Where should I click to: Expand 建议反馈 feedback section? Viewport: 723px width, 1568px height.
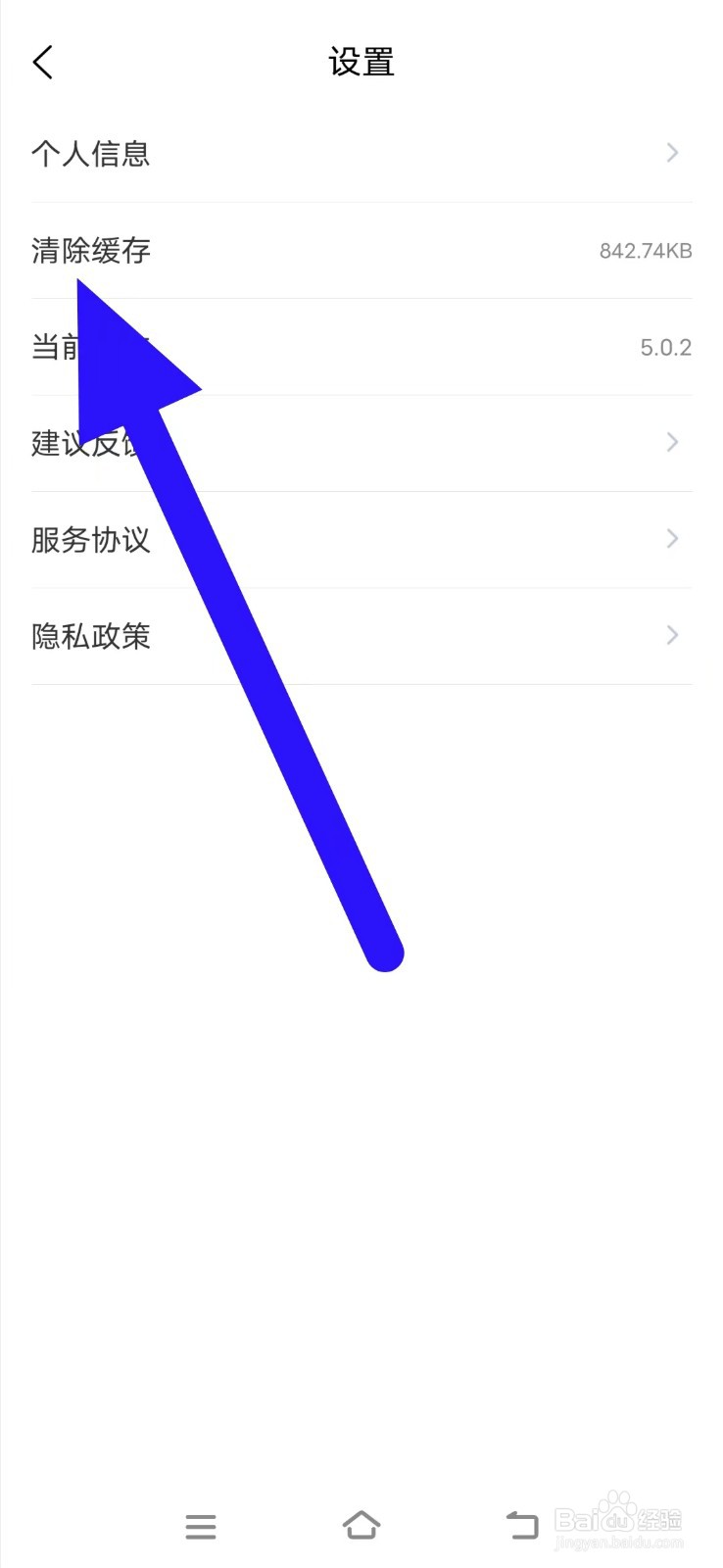point(294,442)
